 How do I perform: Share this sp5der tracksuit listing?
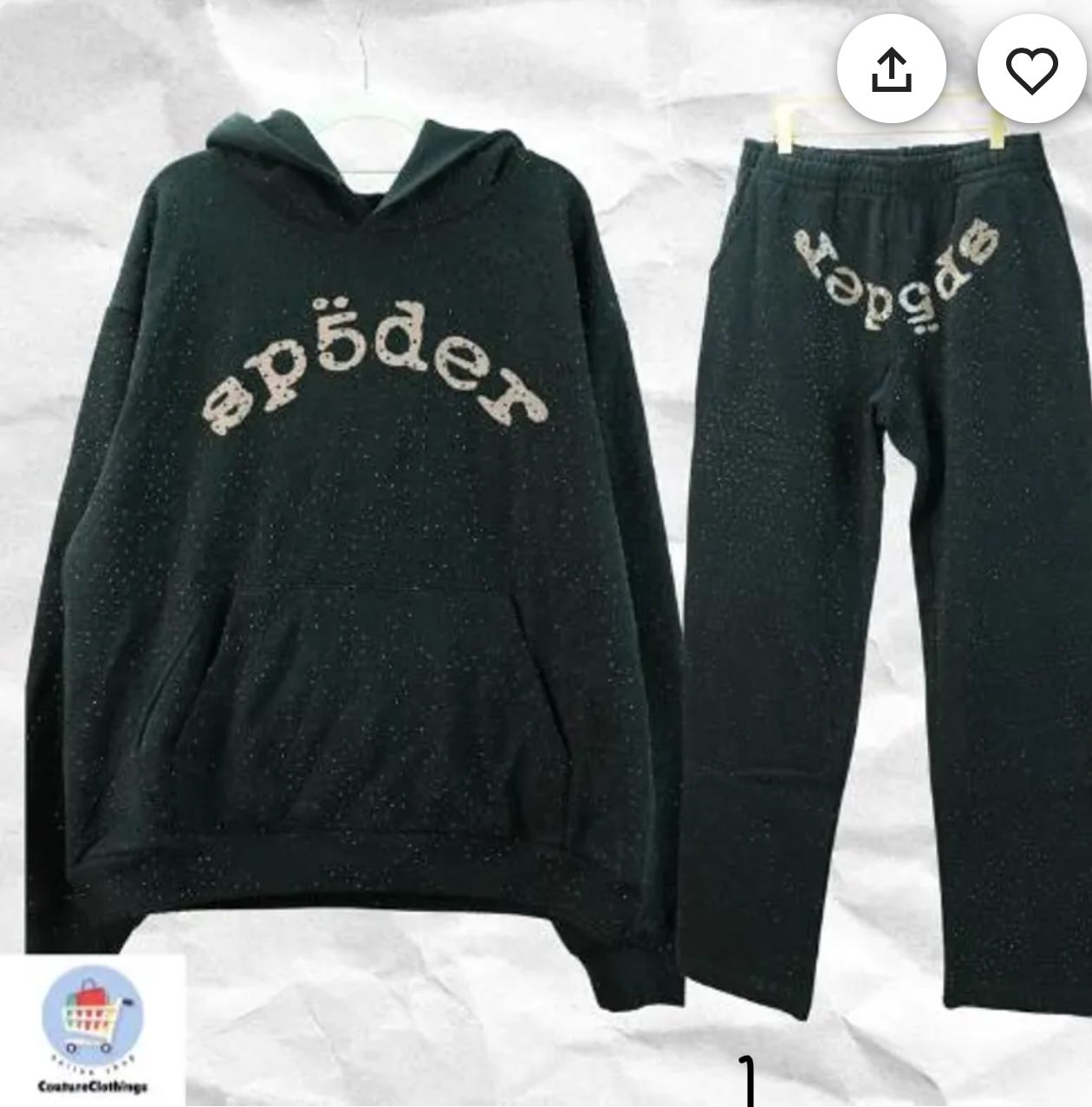(891, 68)
